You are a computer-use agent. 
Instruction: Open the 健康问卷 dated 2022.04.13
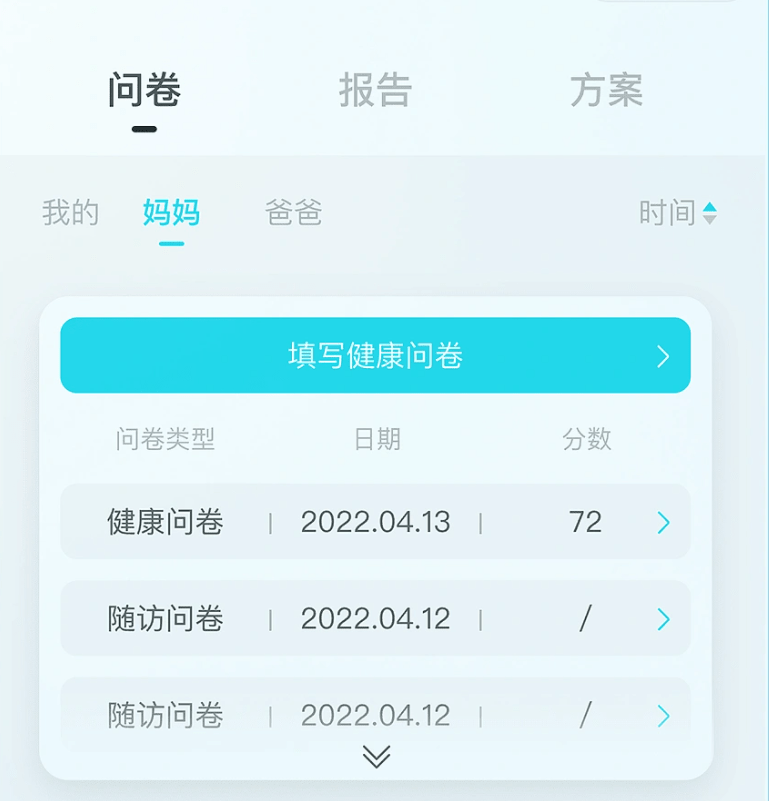coord(375,522)
